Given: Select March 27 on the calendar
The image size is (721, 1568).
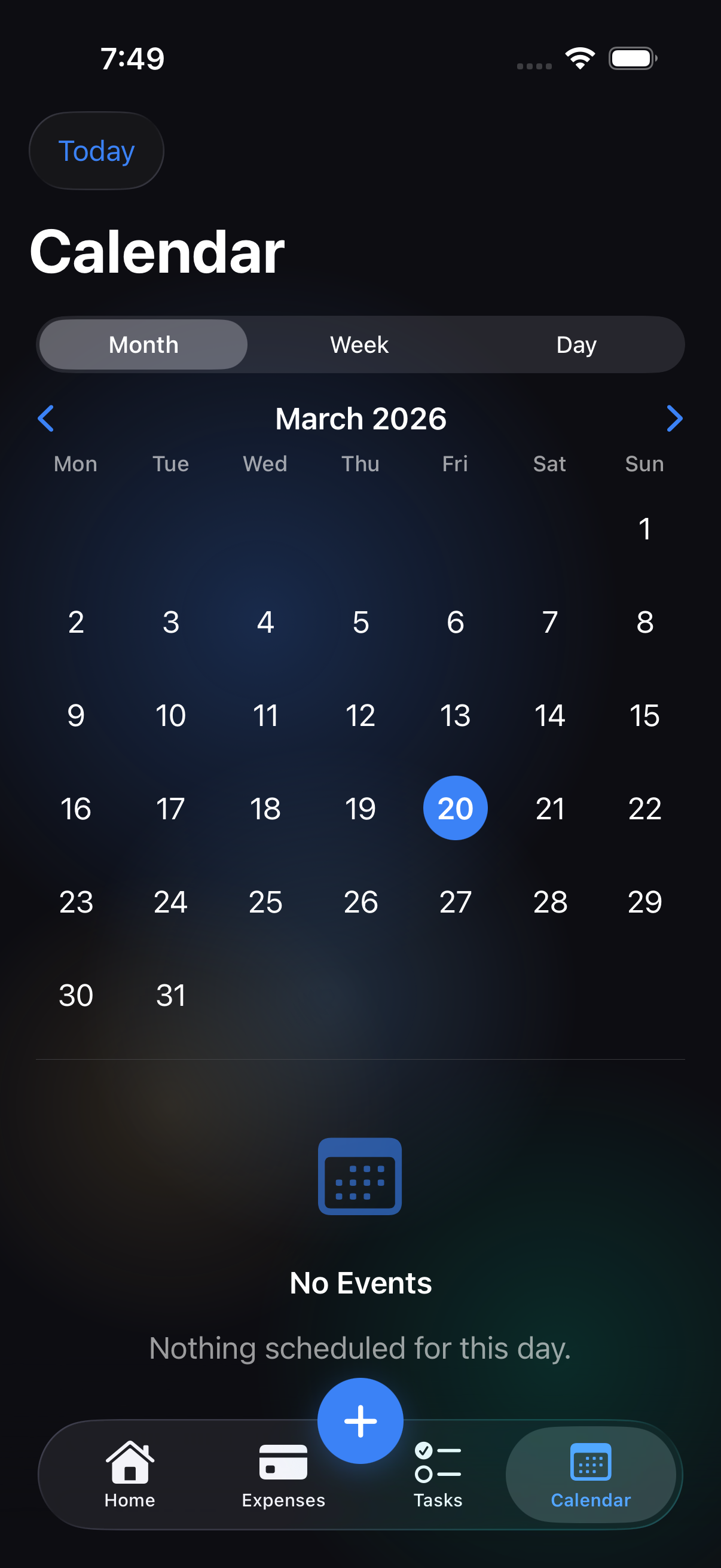Looking at the screenshot, I should point(455,901).
